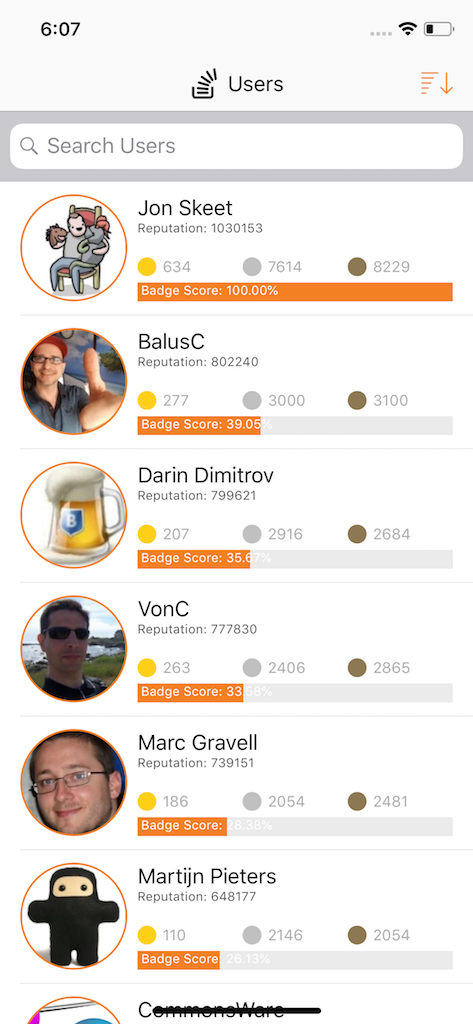
Task: Select the Martijn Pieters entry
Action: pos(236,917)
